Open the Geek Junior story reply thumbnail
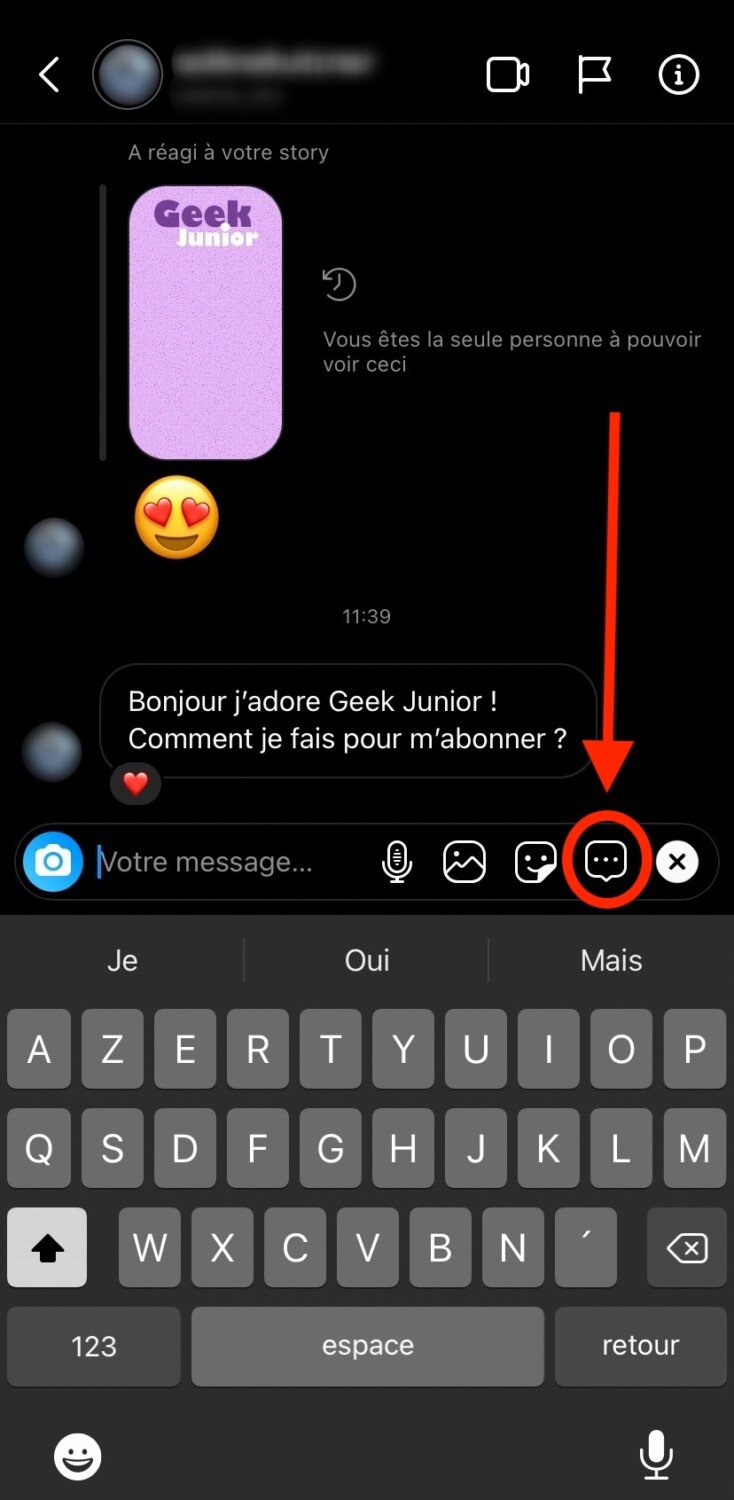Screen dimensions: 734x1500 point(205,322)
